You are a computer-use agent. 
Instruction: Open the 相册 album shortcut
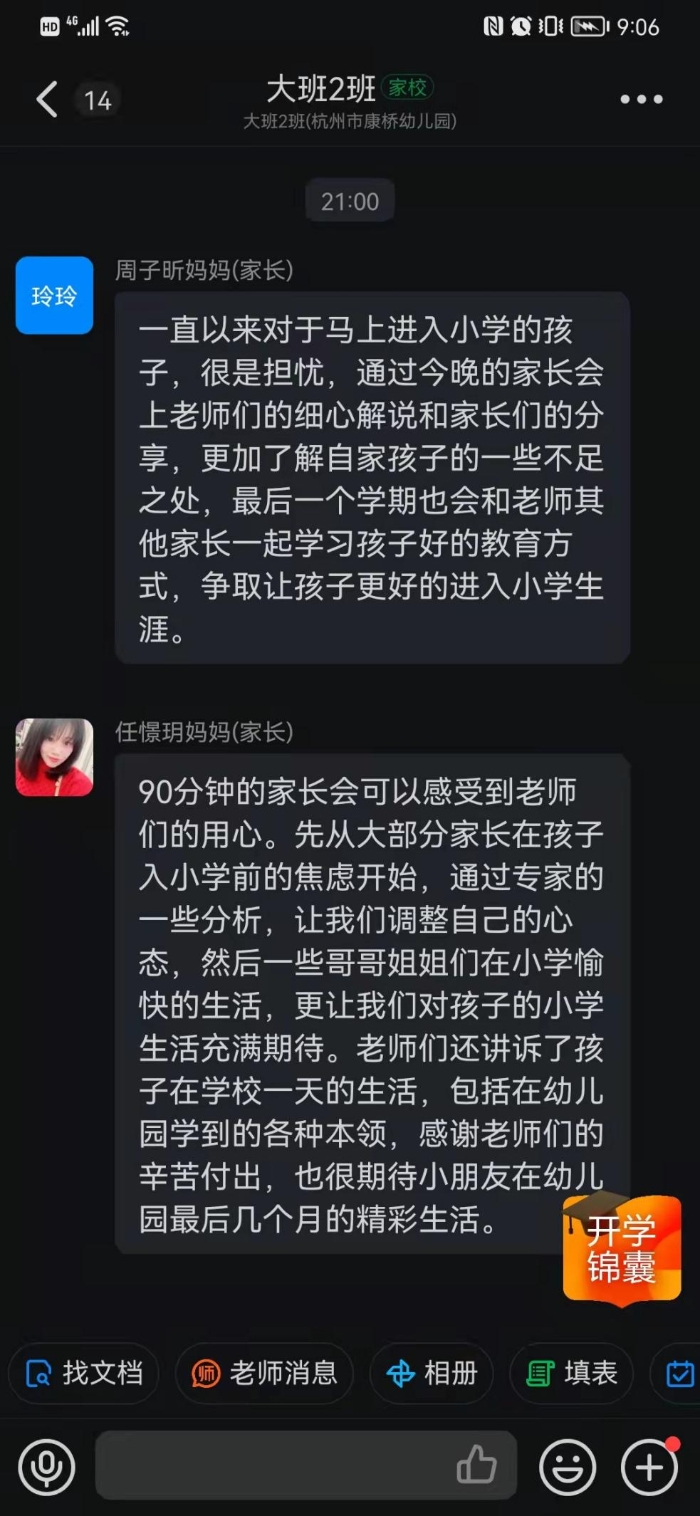pos(432,1373)
